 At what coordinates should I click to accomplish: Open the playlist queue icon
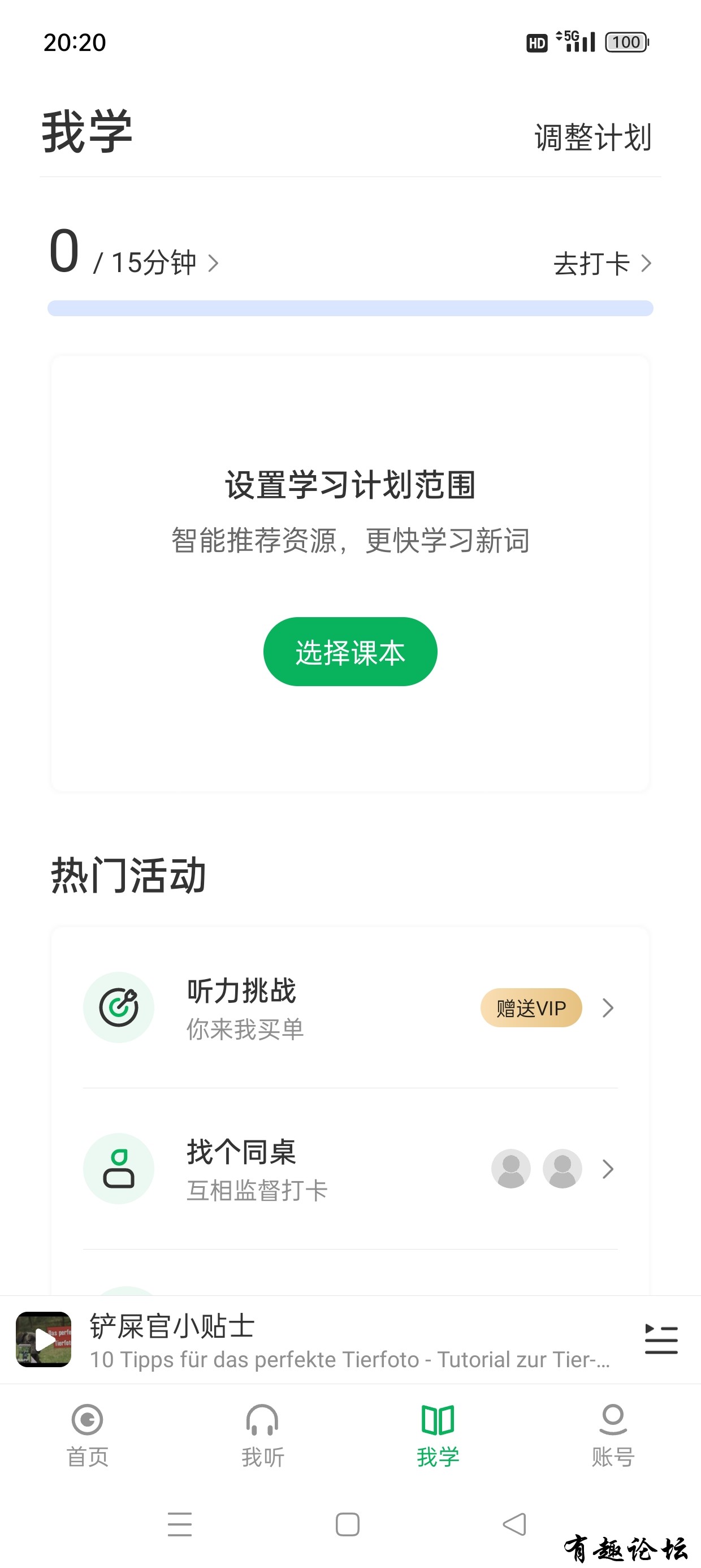click(x=661, y=1339)
